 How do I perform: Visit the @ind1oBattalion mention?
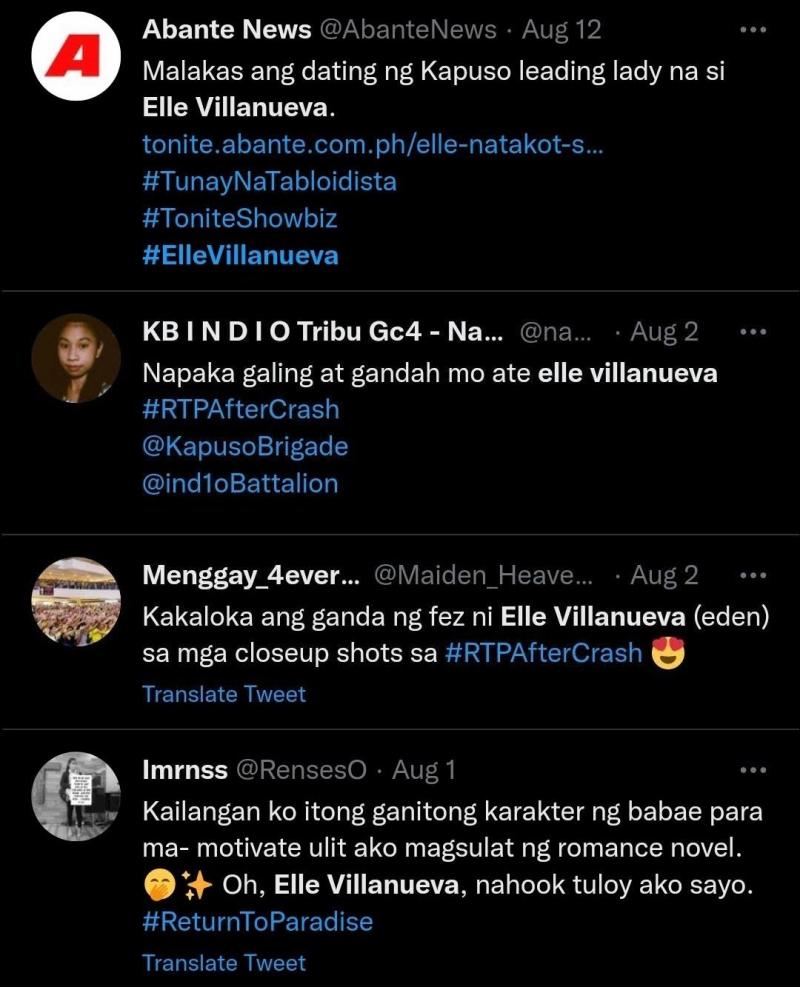(240, 483)
